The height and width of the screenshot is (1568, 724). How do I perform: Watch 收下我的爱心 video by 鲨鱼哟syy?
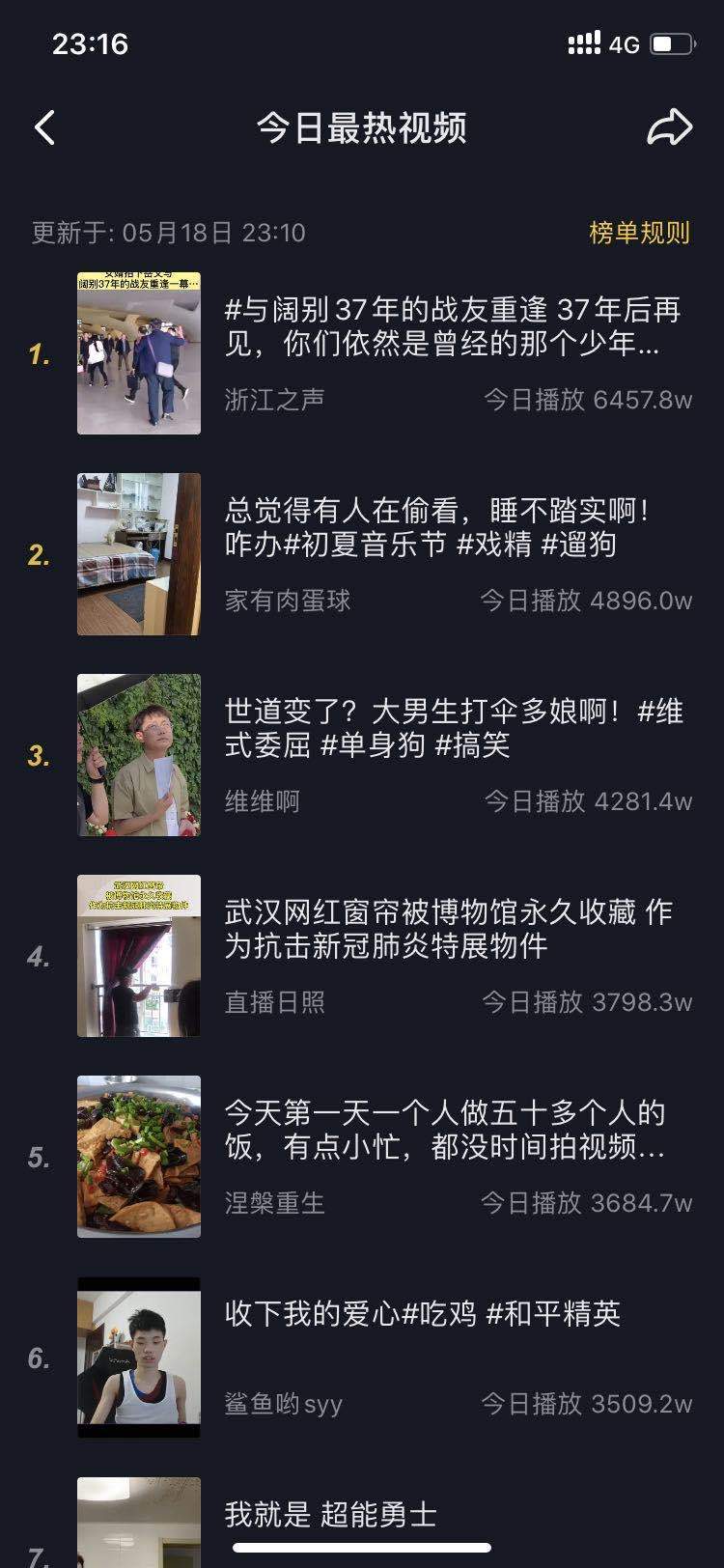click(423, 1314)
